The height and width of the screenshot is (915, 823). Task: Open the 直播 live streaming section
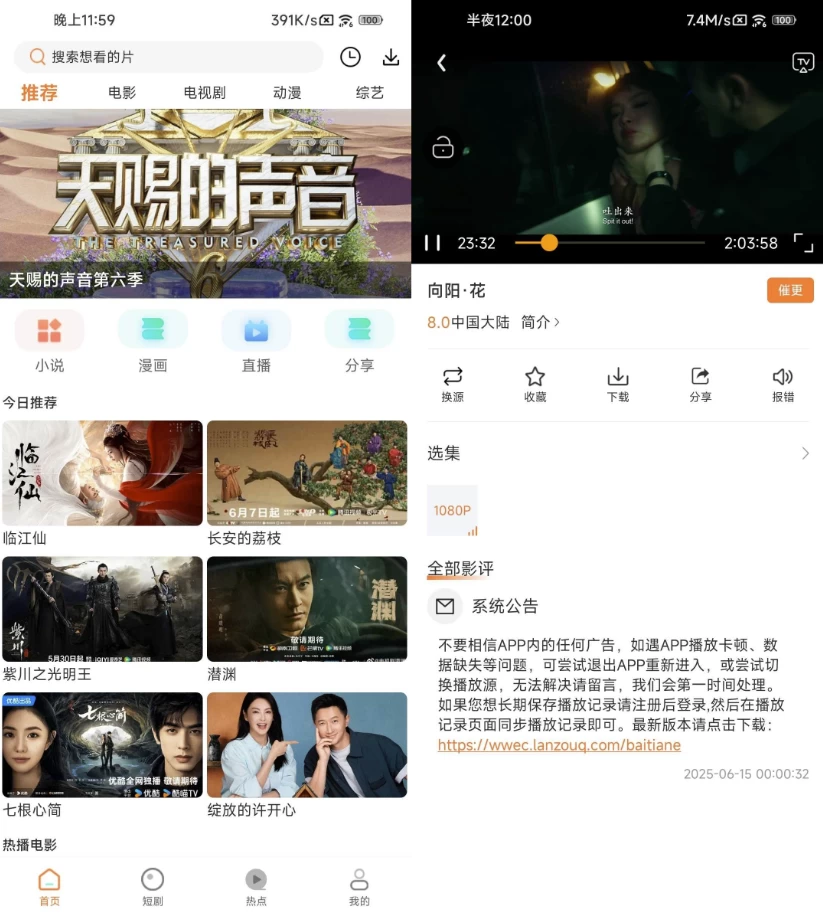255,340
